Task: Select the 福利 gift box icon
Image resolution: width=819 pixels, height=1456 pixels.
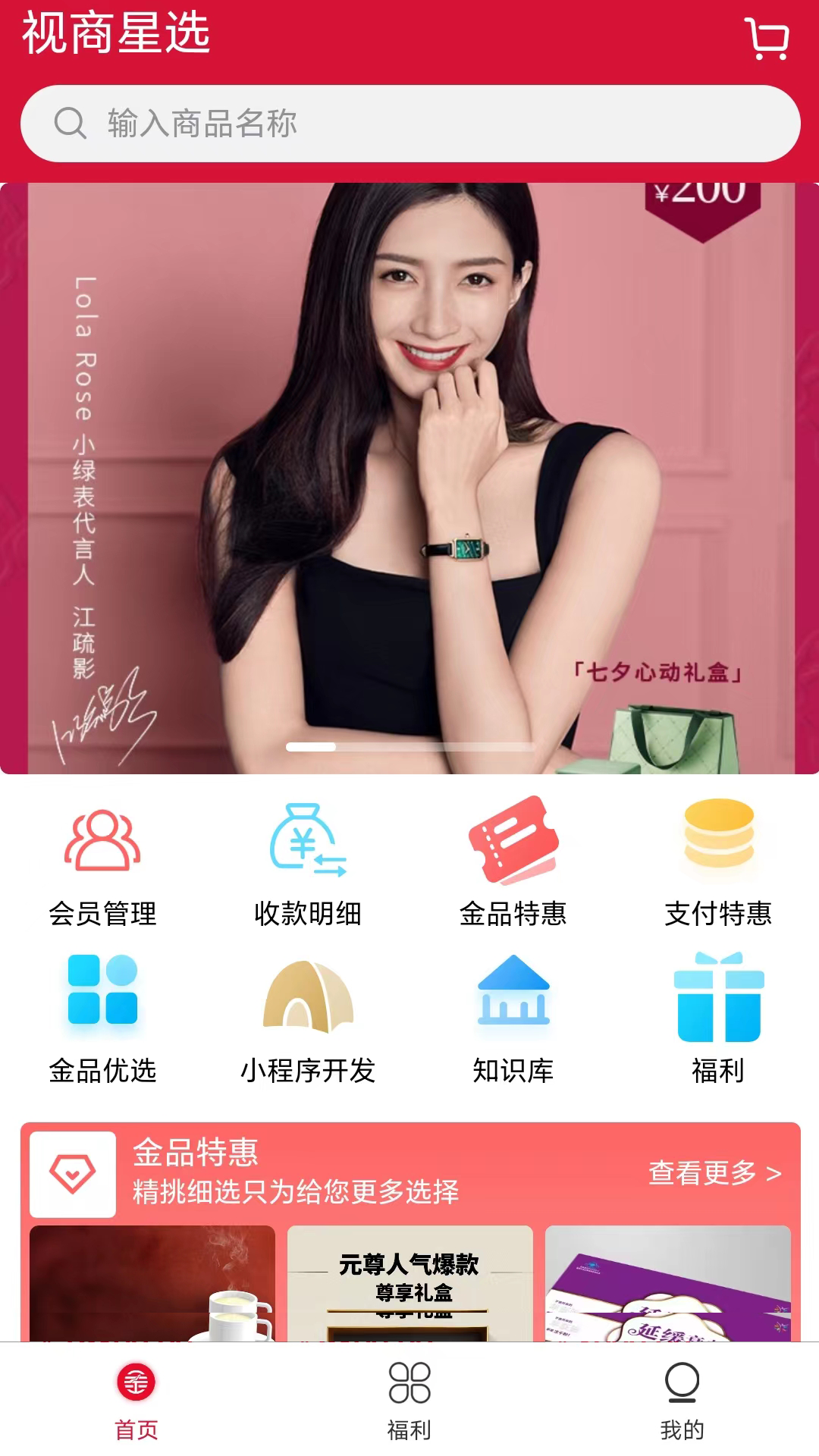Action: [718, 997]
